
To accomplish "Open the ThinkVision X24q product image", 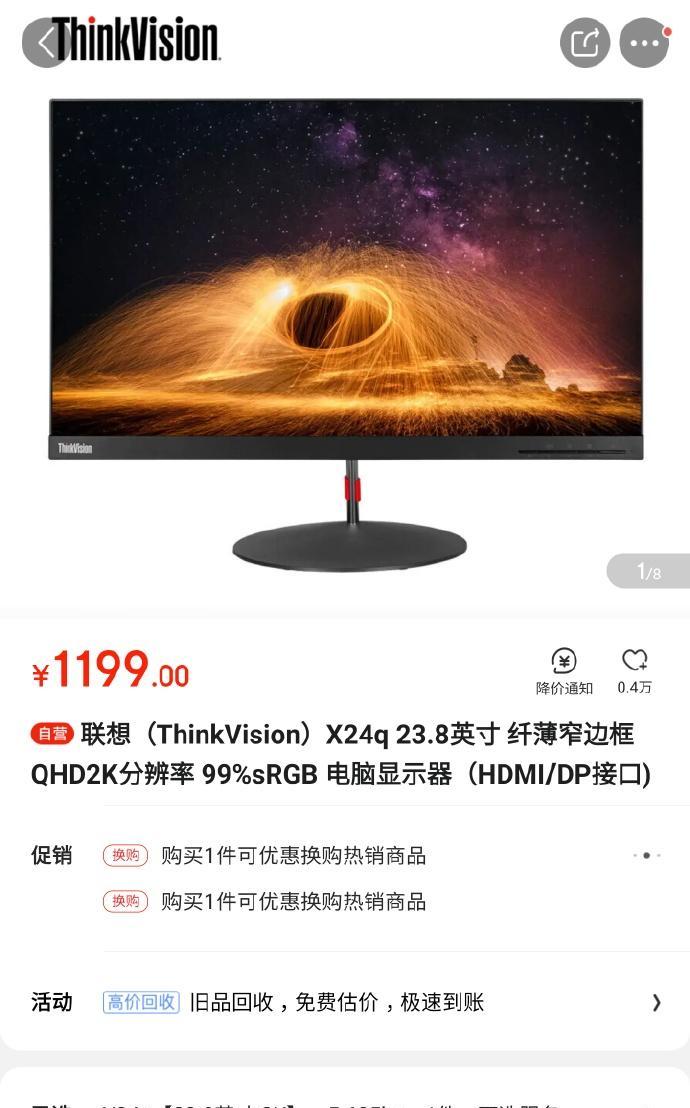I will click(345, 336).
